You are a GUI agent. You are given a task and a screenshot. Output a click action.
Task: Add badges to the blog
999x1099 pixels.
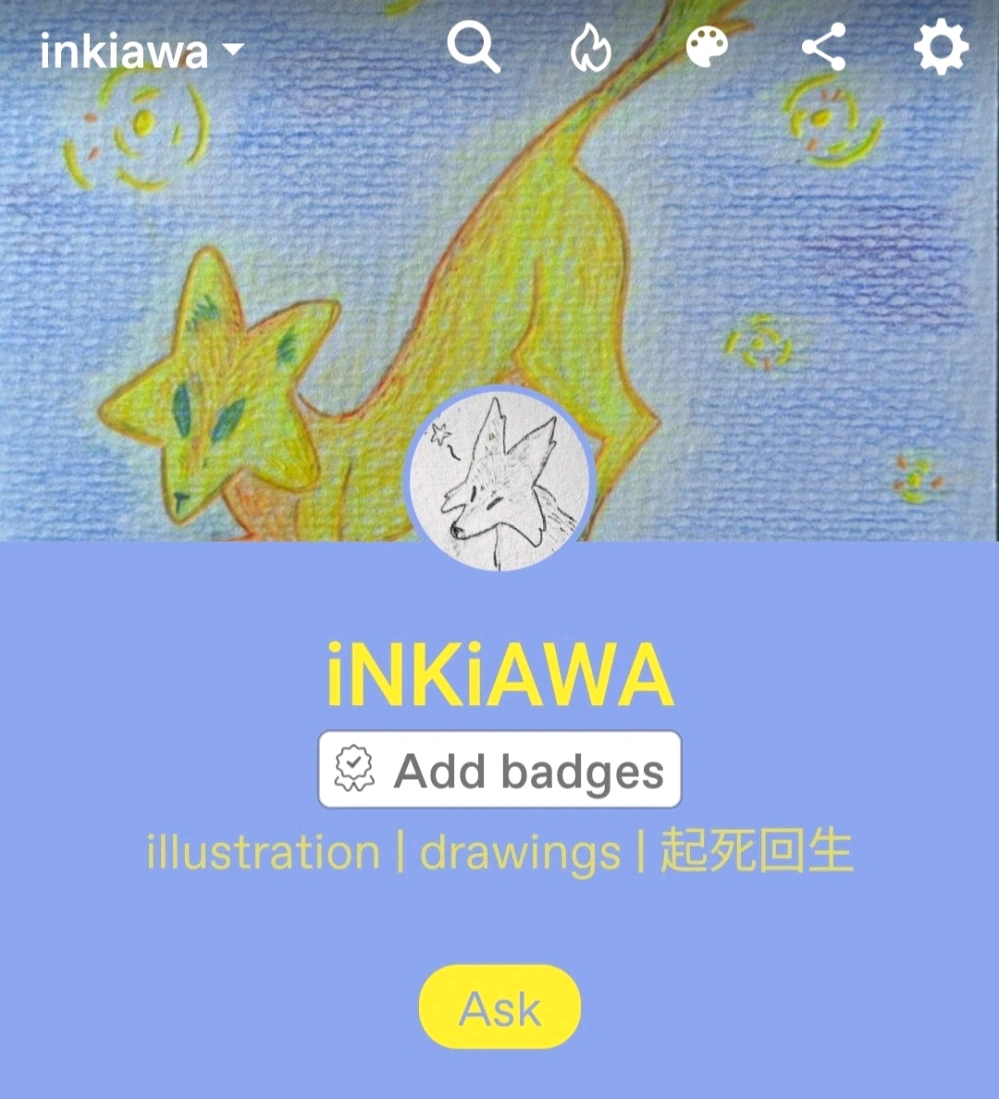(500, 769)
